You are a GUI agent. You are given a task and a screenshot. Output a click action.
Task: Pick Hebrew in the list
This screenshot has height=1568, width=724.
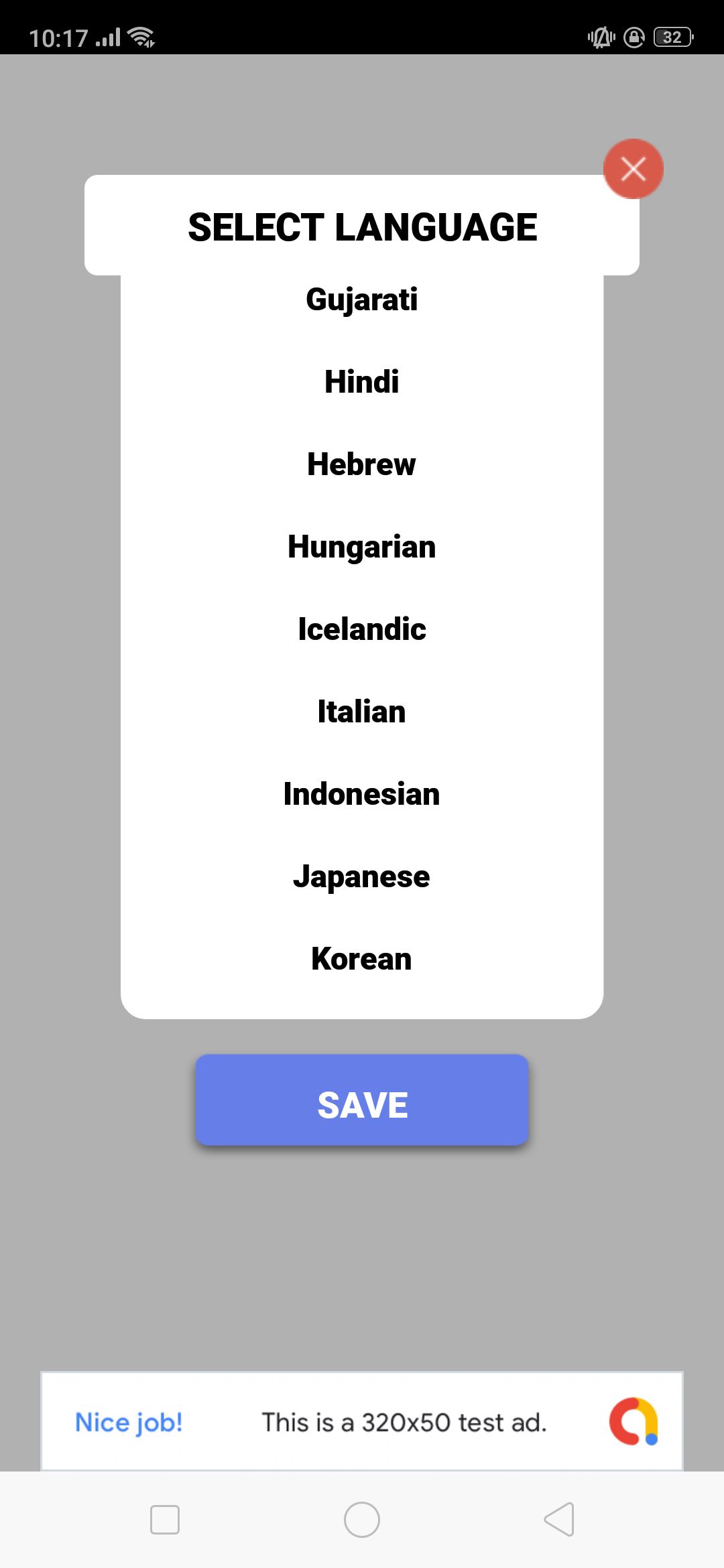[362, 464]
